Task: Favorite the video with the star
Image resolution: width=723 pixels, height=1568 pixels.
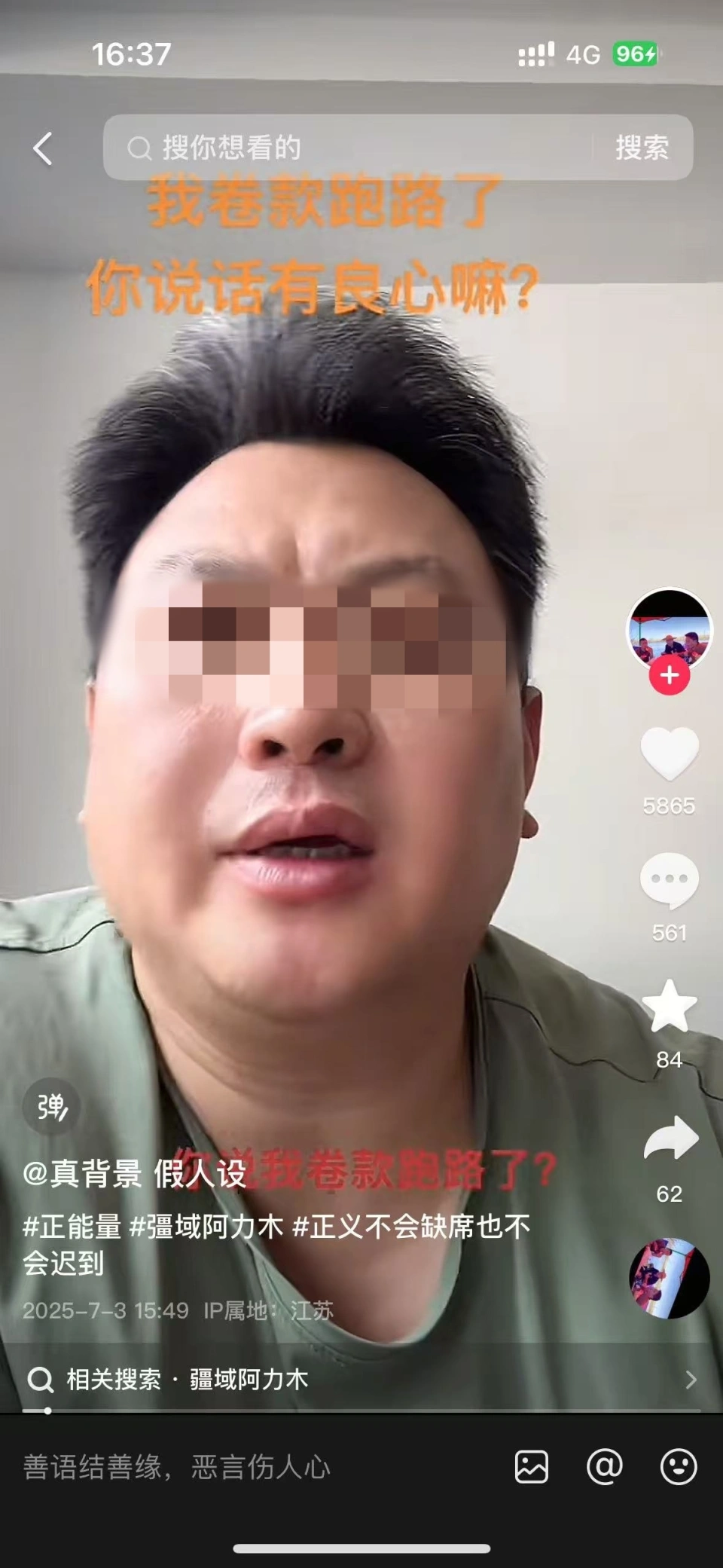Action: [x=669, y=1007]
